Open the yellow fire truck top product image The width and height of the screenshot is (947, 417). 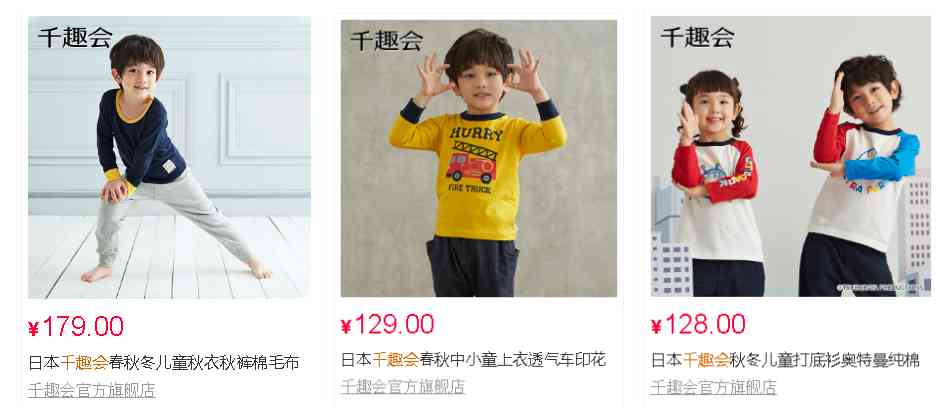[478, 158]
